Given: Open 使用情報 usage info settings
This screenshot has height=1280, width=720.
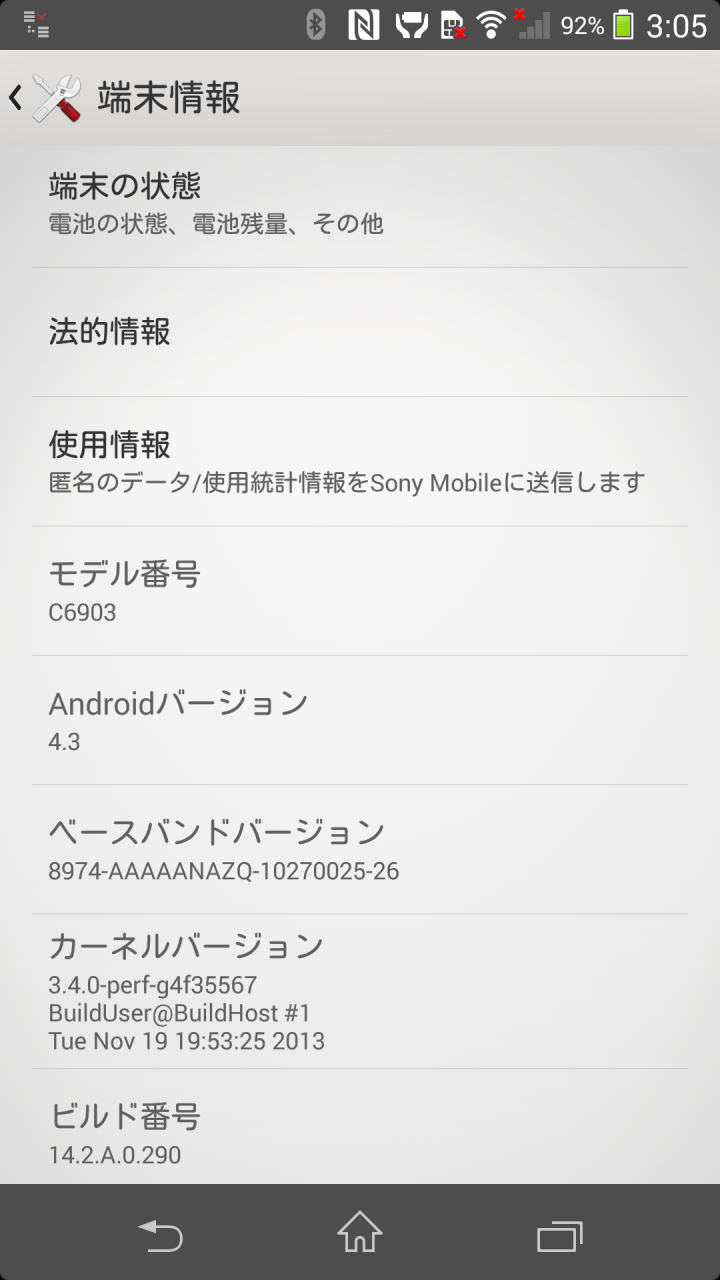Looking at the screenshot, I should (x=360, y=462).
